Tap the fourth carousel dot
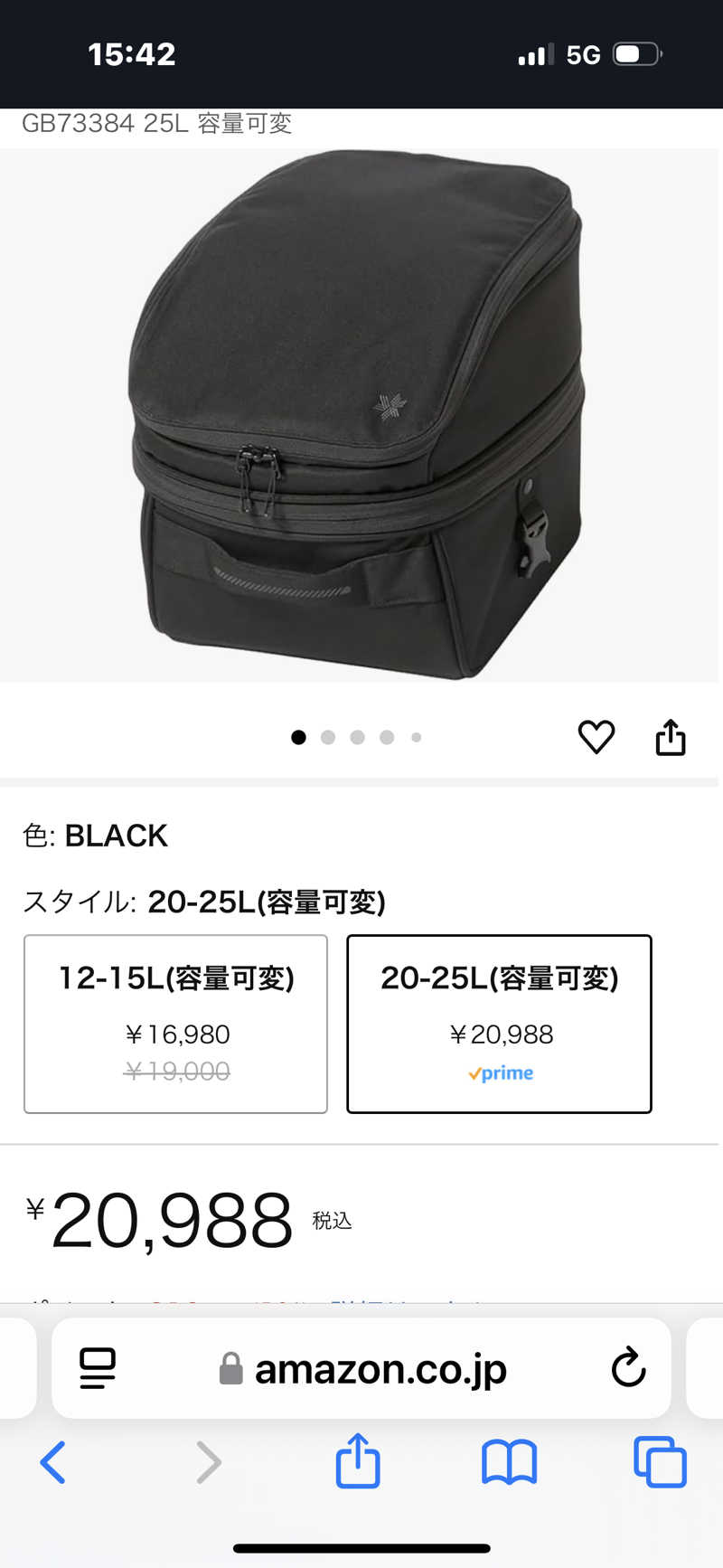723x1568 pixels. [x=387, y=737]
